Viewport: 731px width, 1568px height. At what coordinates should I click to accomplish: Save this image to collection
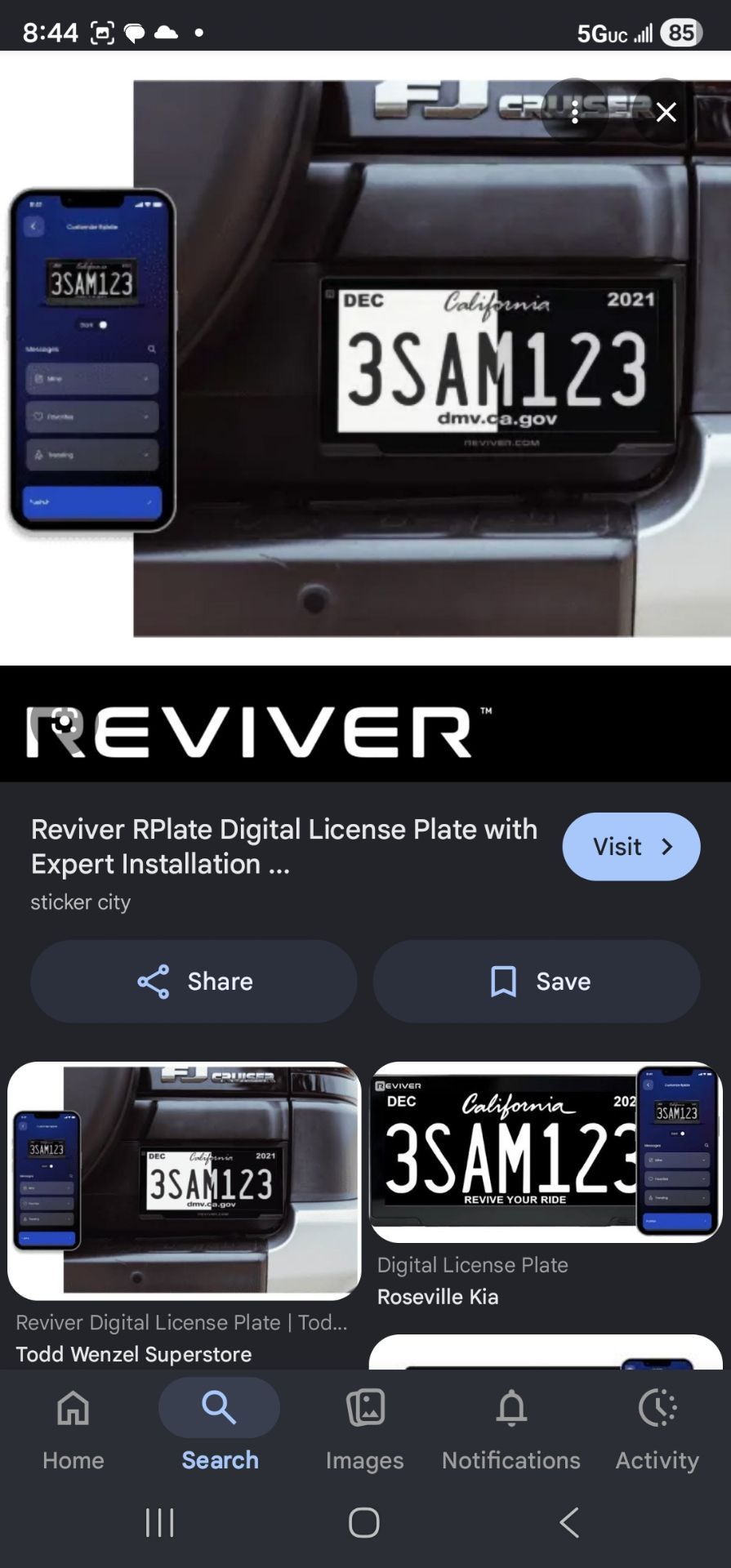537,981
